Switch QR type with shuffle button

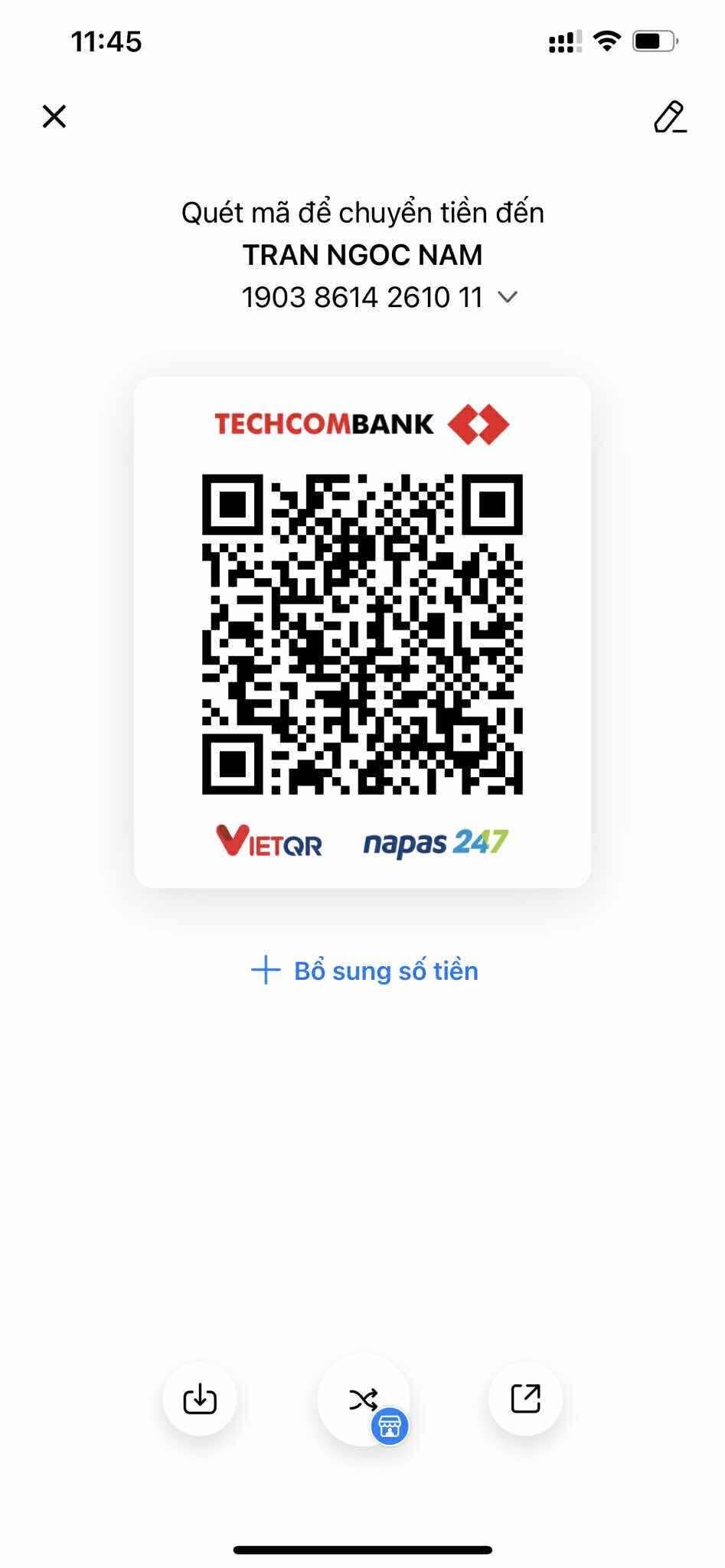pos(364,1399)
